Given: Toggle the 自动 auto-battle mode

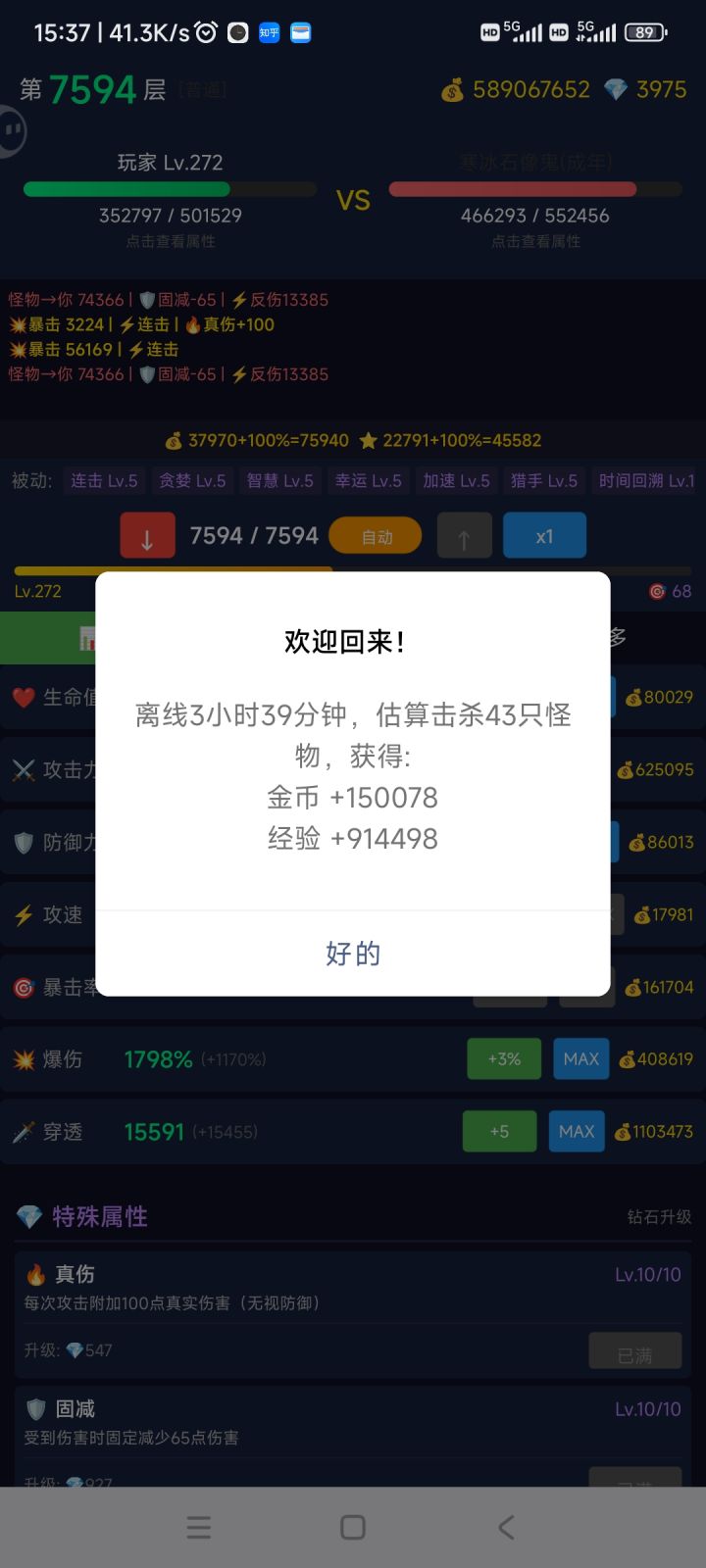Looking at the screenshot, I should 375,535.
